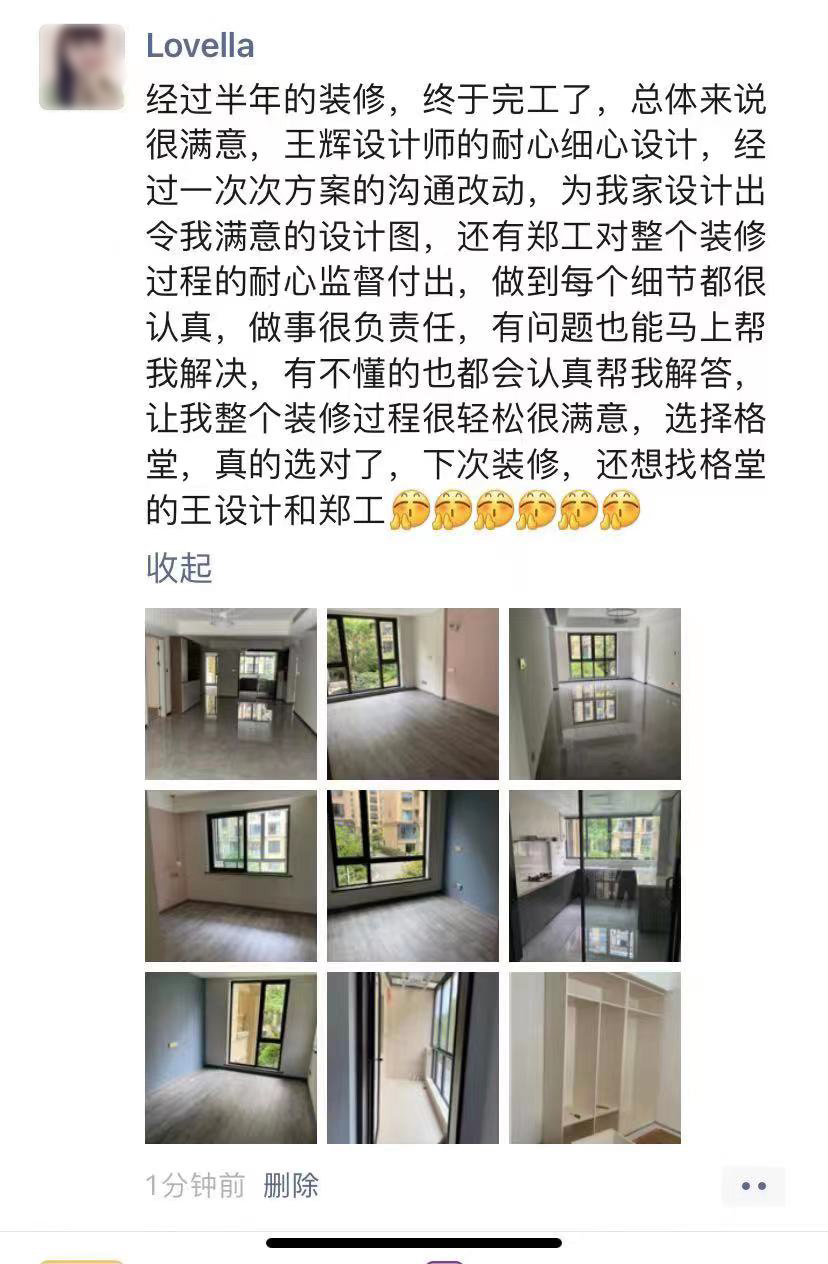Delete this post with 删除
This screenshot has width=828, height=1264.
tap(291, 1186)
